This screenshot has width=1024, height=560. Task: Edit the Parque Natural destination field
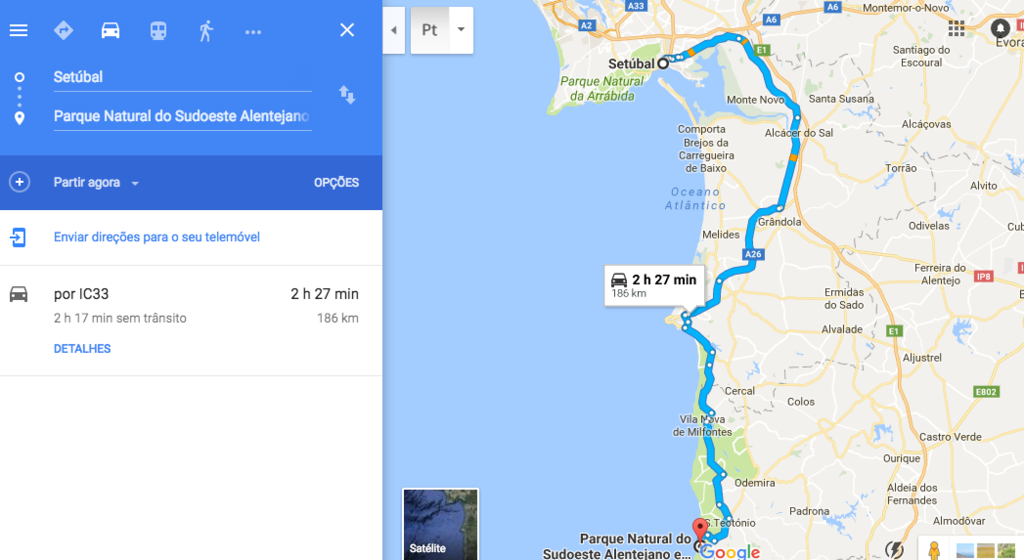(x=181, y=116)
